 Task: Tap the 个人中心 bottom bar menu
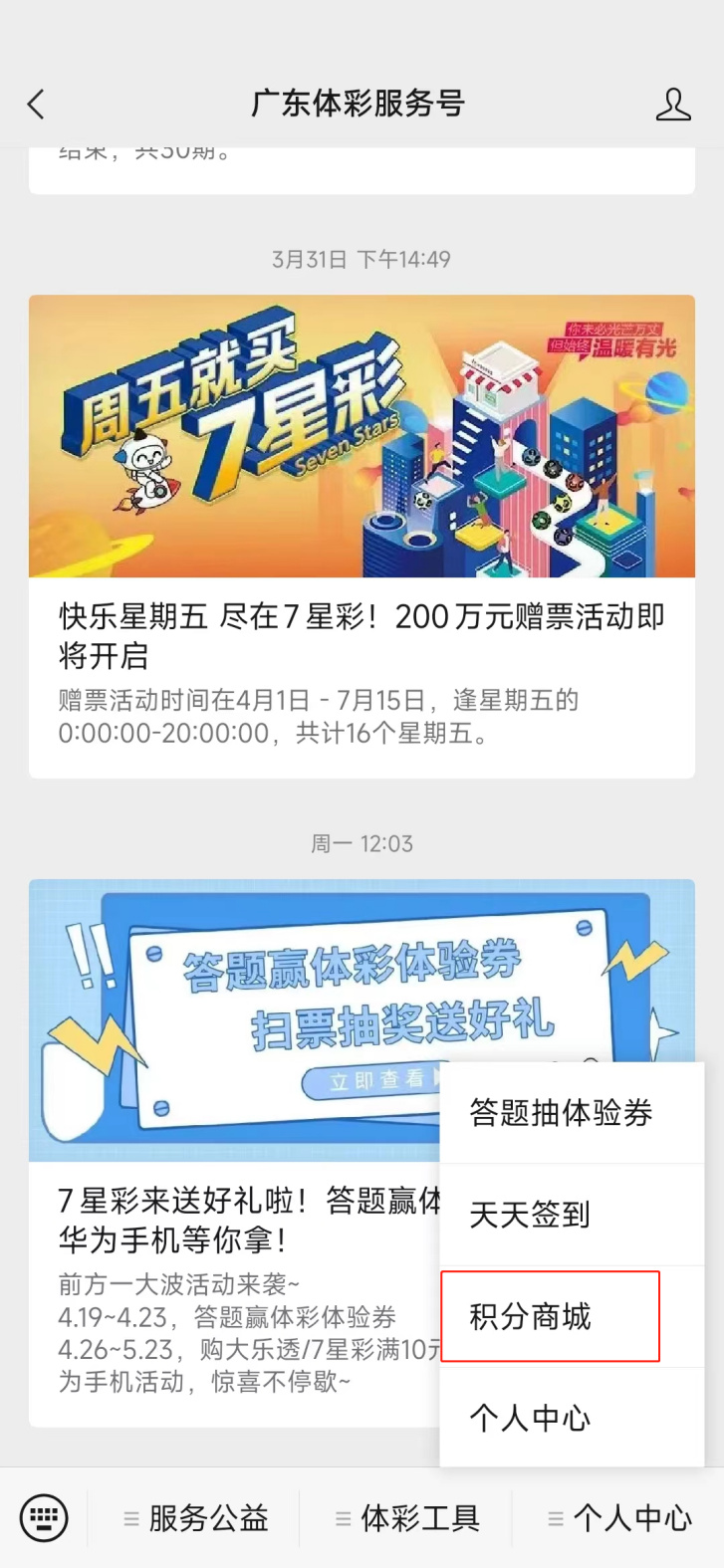point(618,1518)
